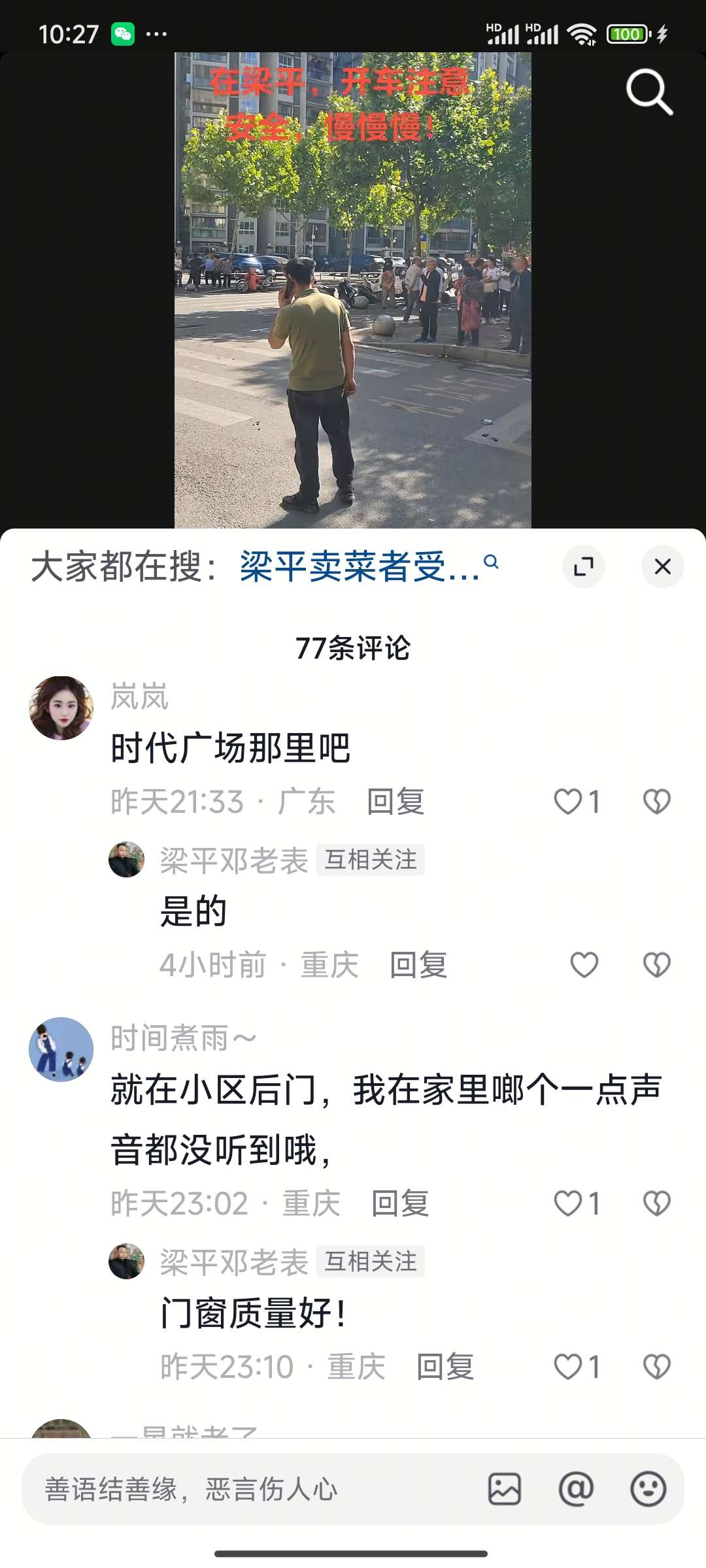The width and height of the screenshot is (706, 1568).
Task: Open 岚岚's profile avatar
Action: click(61, 708)
